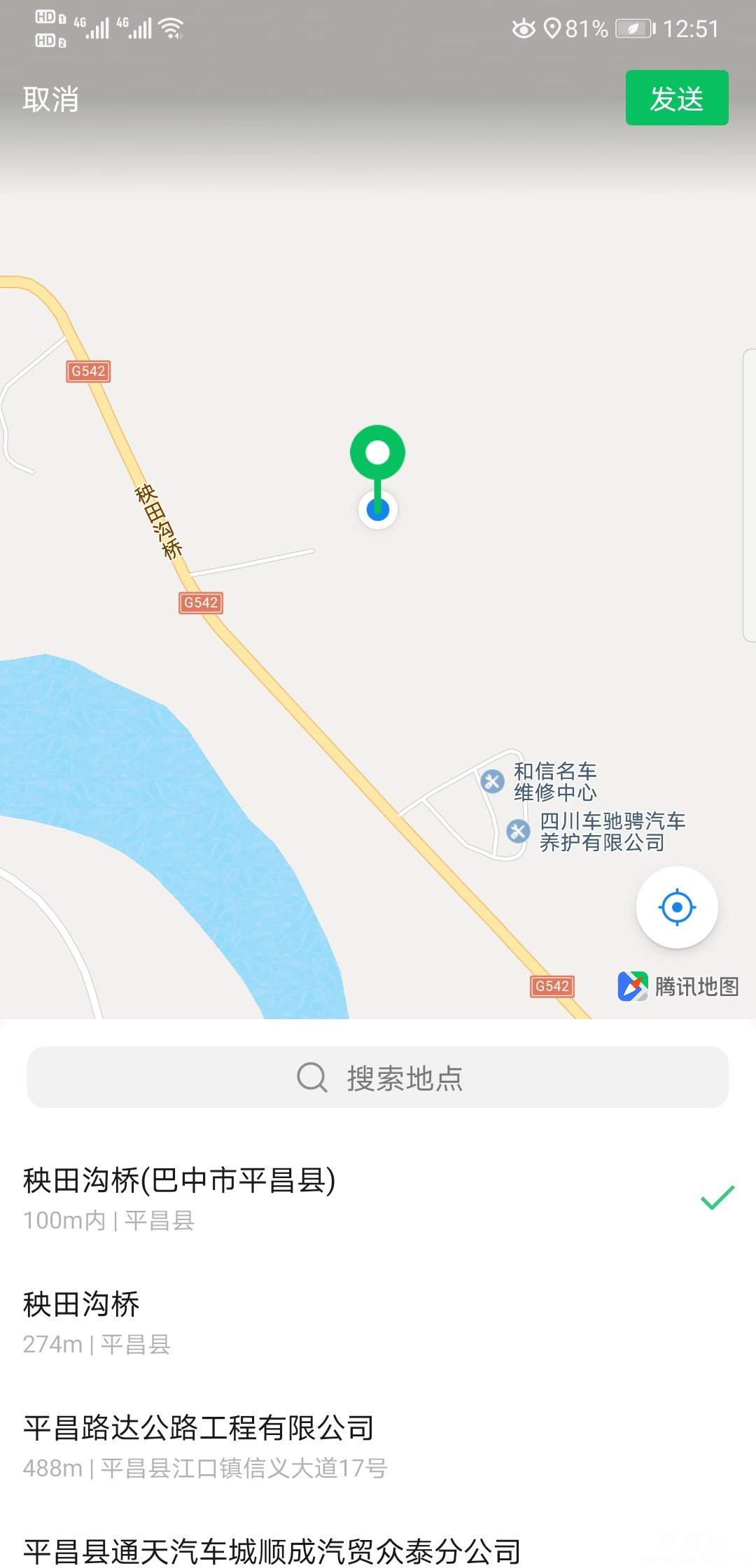Send the selected location with 发送
756x1568 pixels.
pyautogui.click(x=676, y=98)
